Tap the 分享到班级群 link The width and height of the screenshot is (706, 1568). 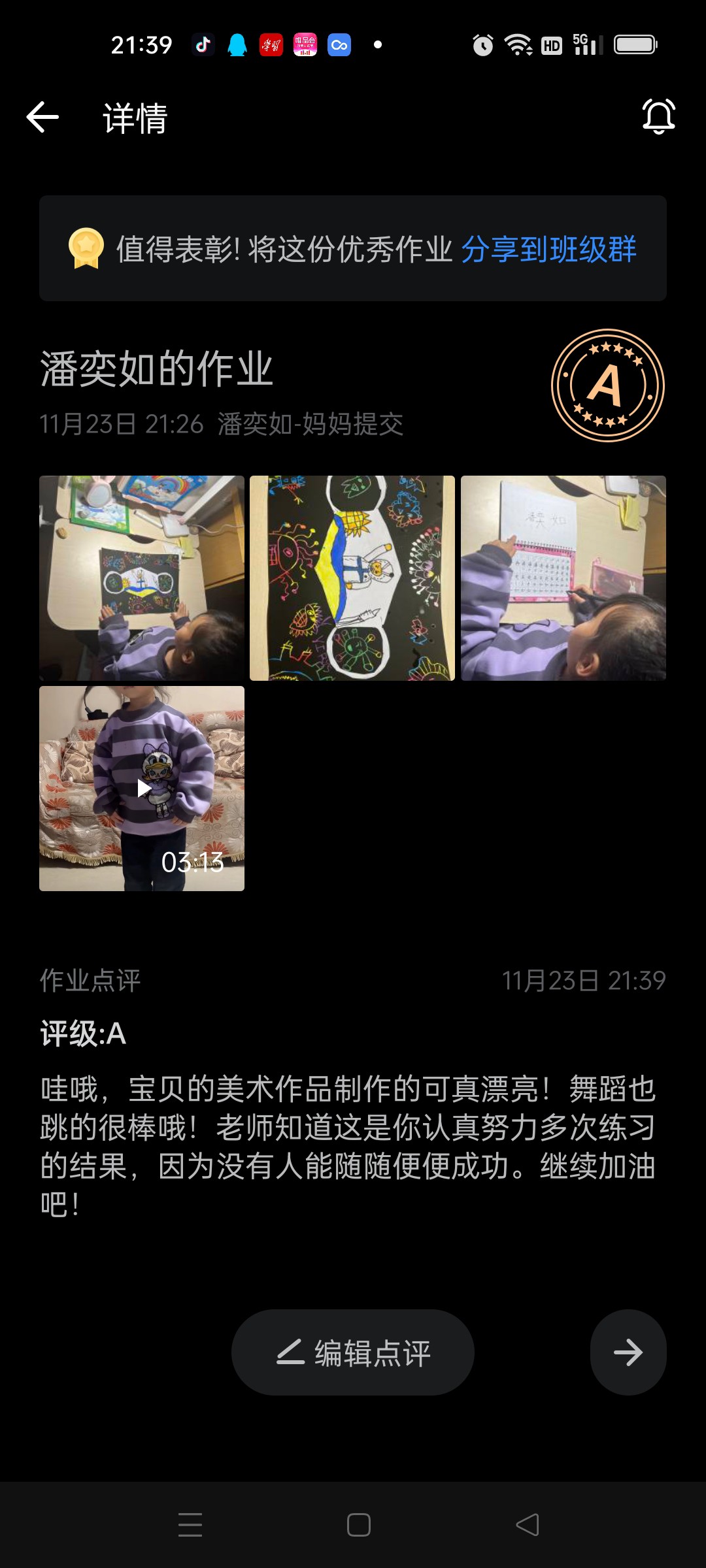(x=548, y=249)
